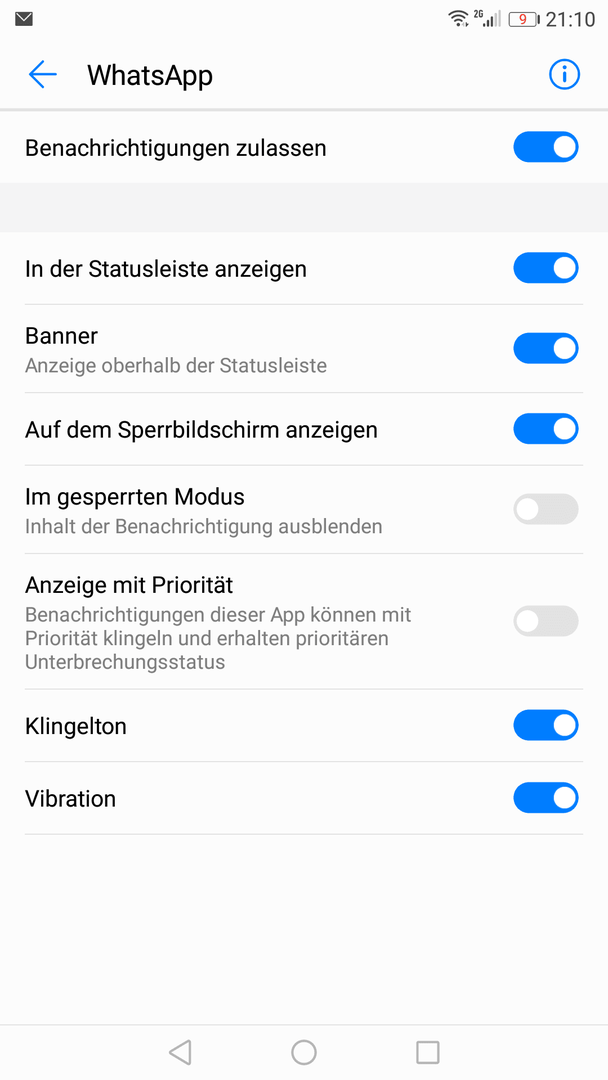
Task: Turn on Anzeige mit Priorität
Action: click(545, 621)
